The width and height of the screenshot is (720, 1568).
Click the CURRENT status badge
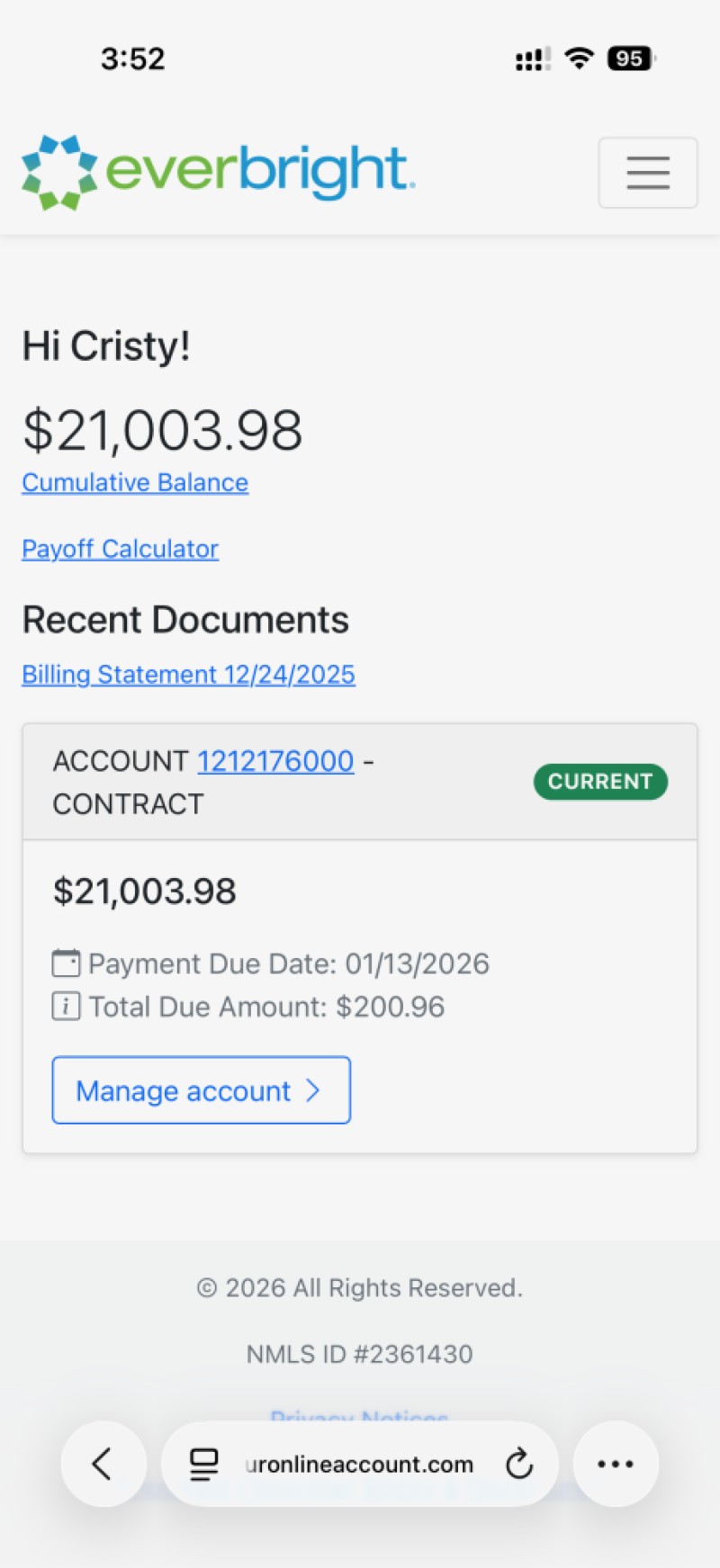[x=599, y=781]
